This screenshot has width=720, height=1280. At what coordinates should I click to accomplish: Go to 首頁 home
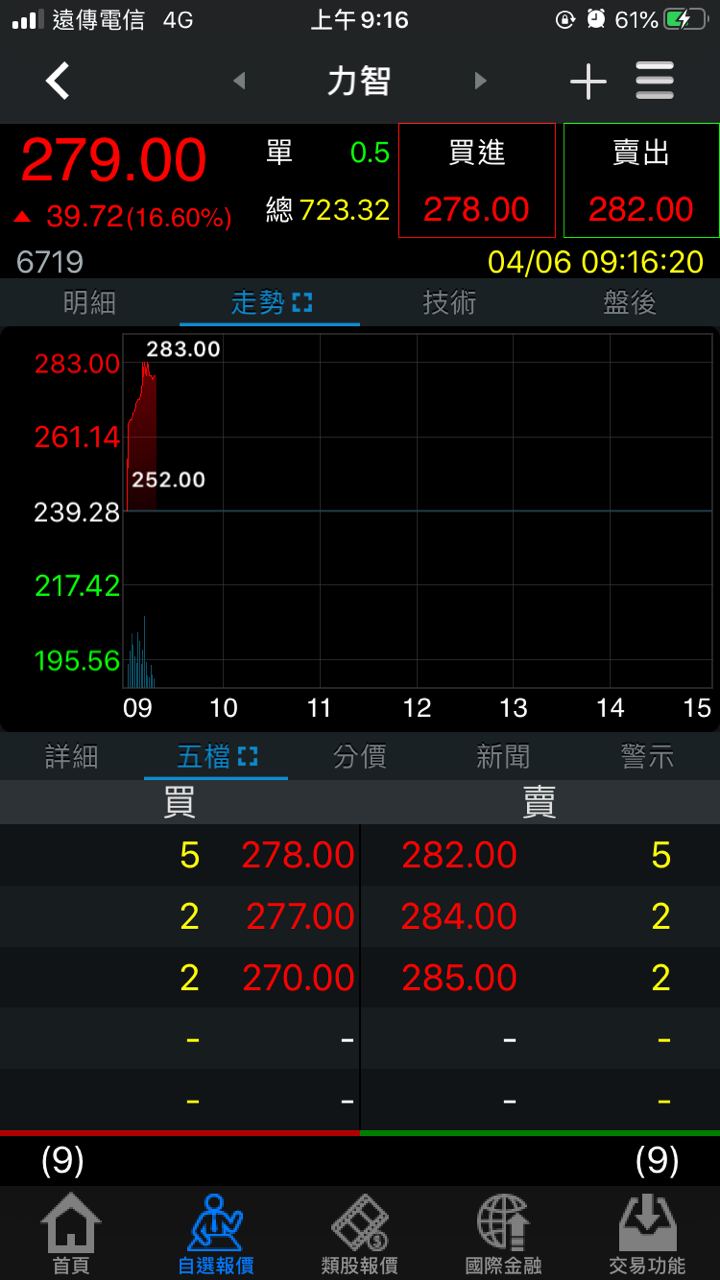click(71, 1234)
